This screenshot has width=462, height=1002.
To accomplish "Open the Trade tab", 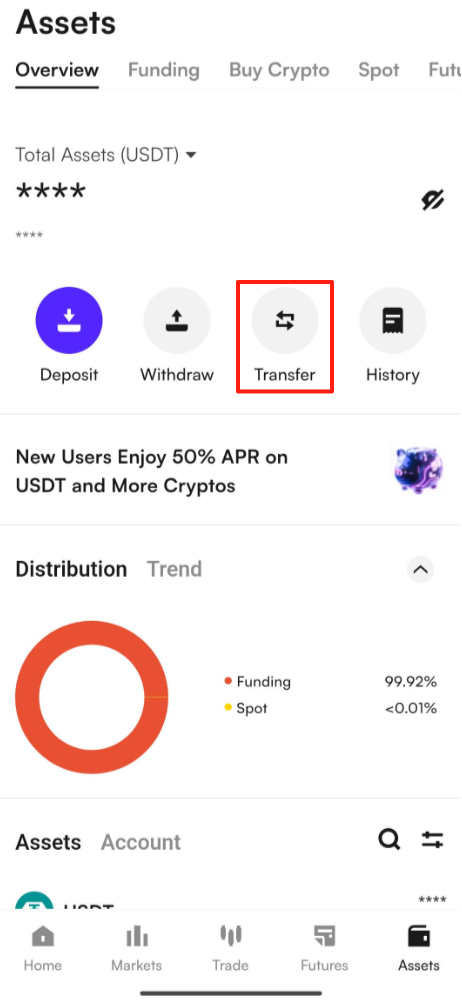I will pyautogui.click(x=230, y=948).
